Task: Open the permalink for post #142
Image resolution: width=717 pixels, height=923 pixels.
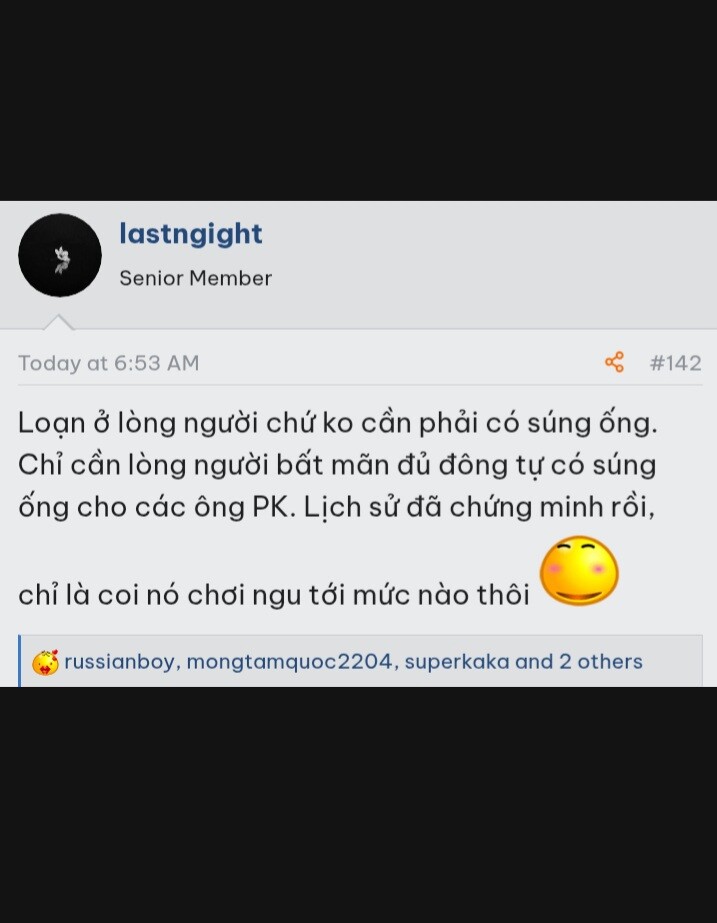Action: click(x=675, y=363)
